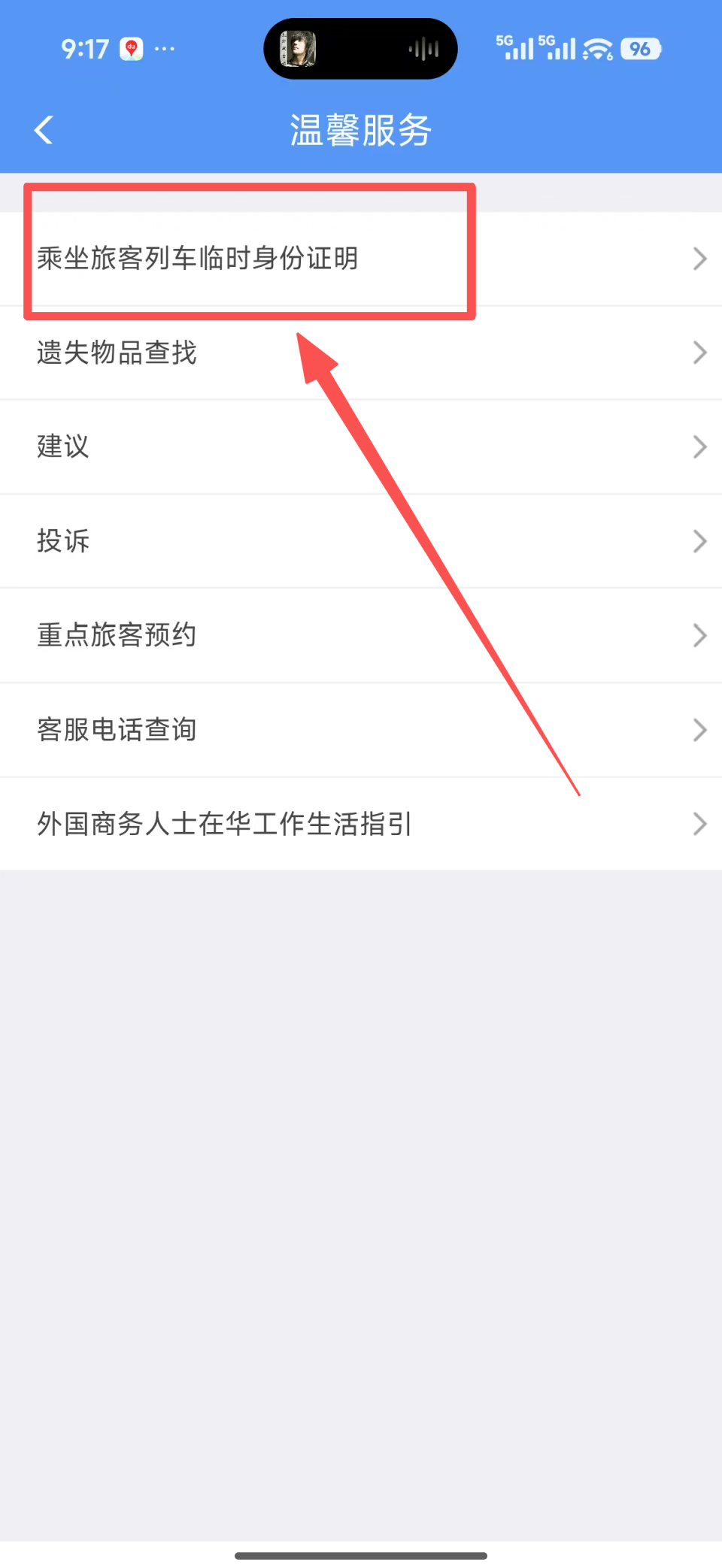
Task: Expand the 投诉 row chevron
Action: click(699, 540)
